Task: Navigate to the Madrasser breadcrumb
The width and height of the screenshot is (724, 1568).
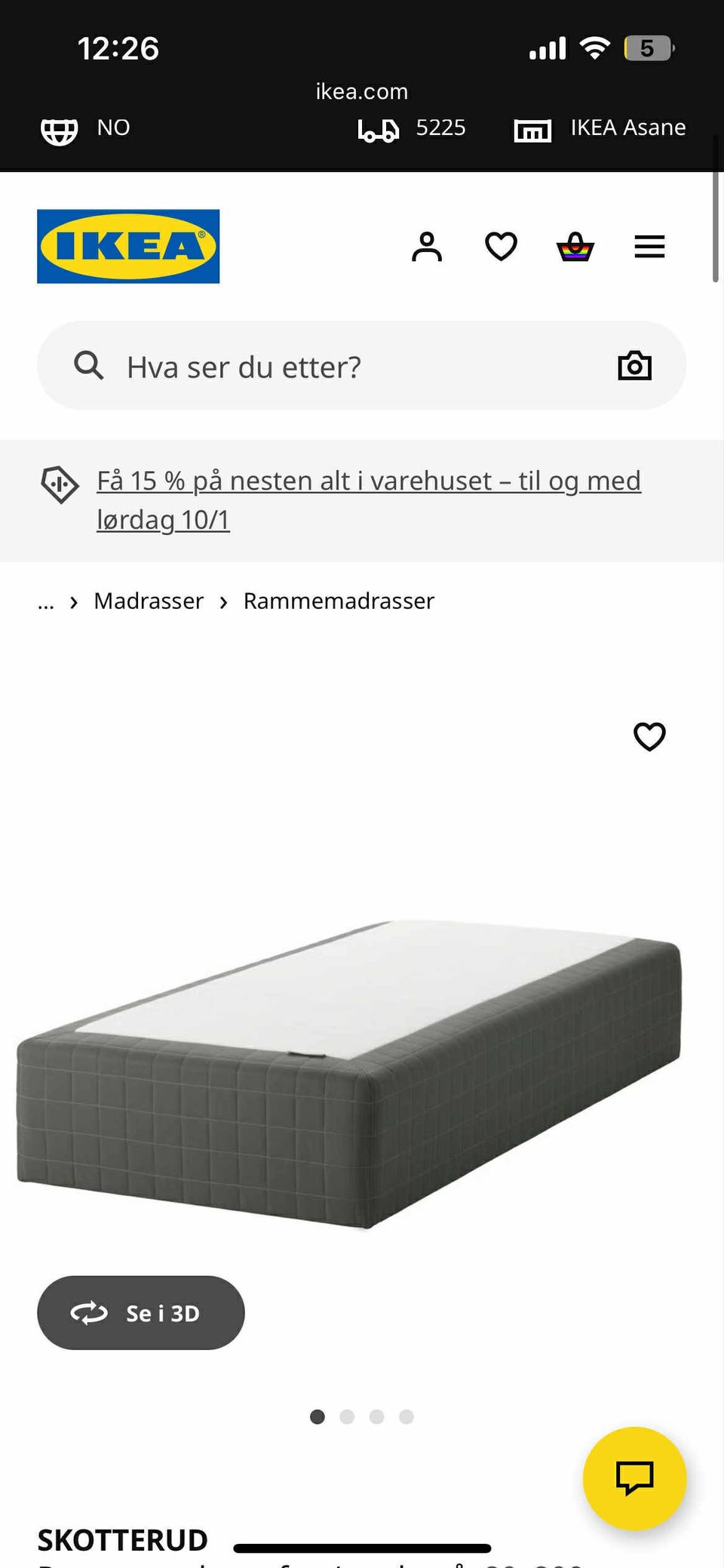Action: [148, 601]
